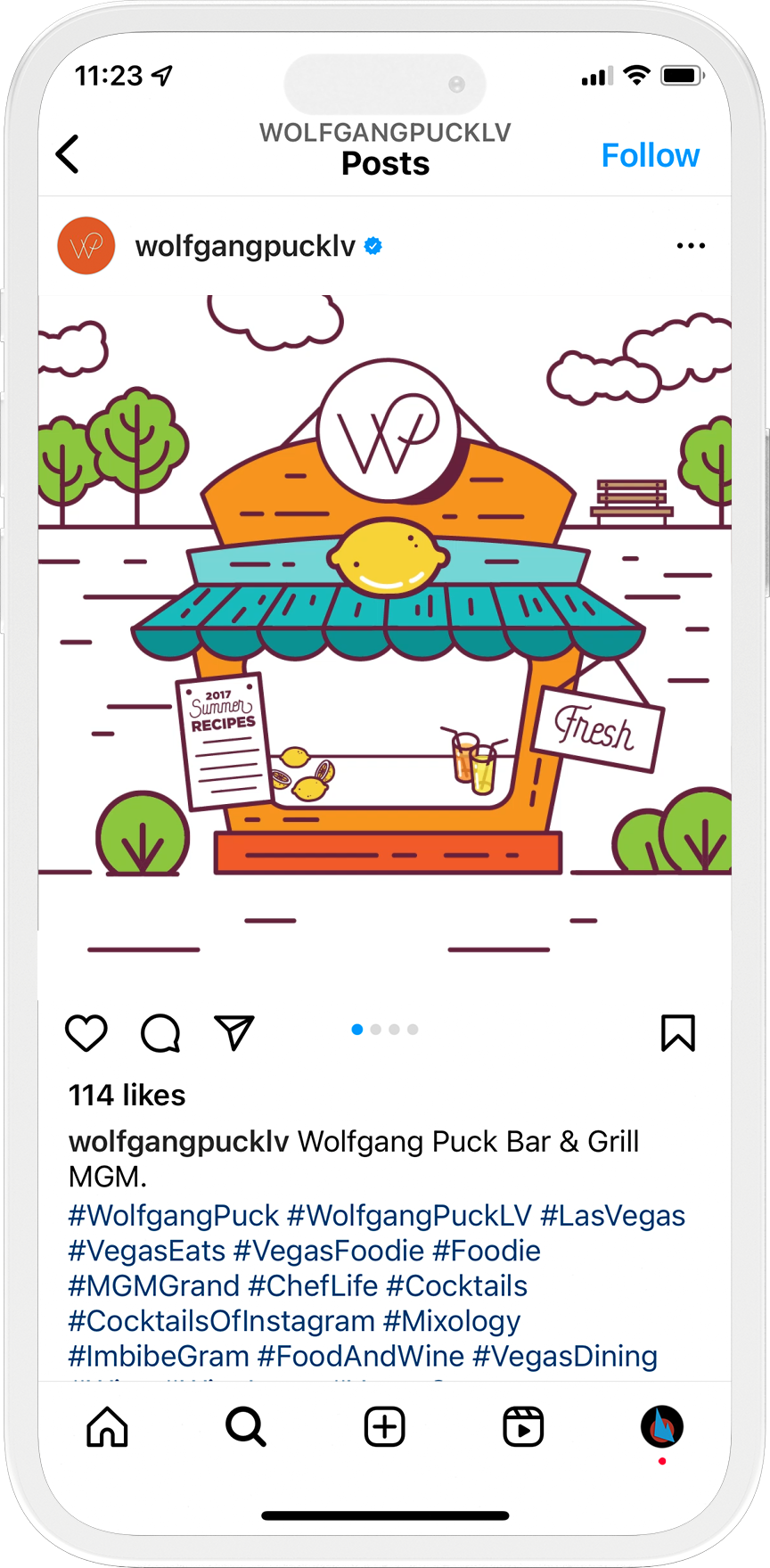Screen dimensions: 770x1568
Task: Open the #VegasDining hashtag
Action: (564, 1356)
